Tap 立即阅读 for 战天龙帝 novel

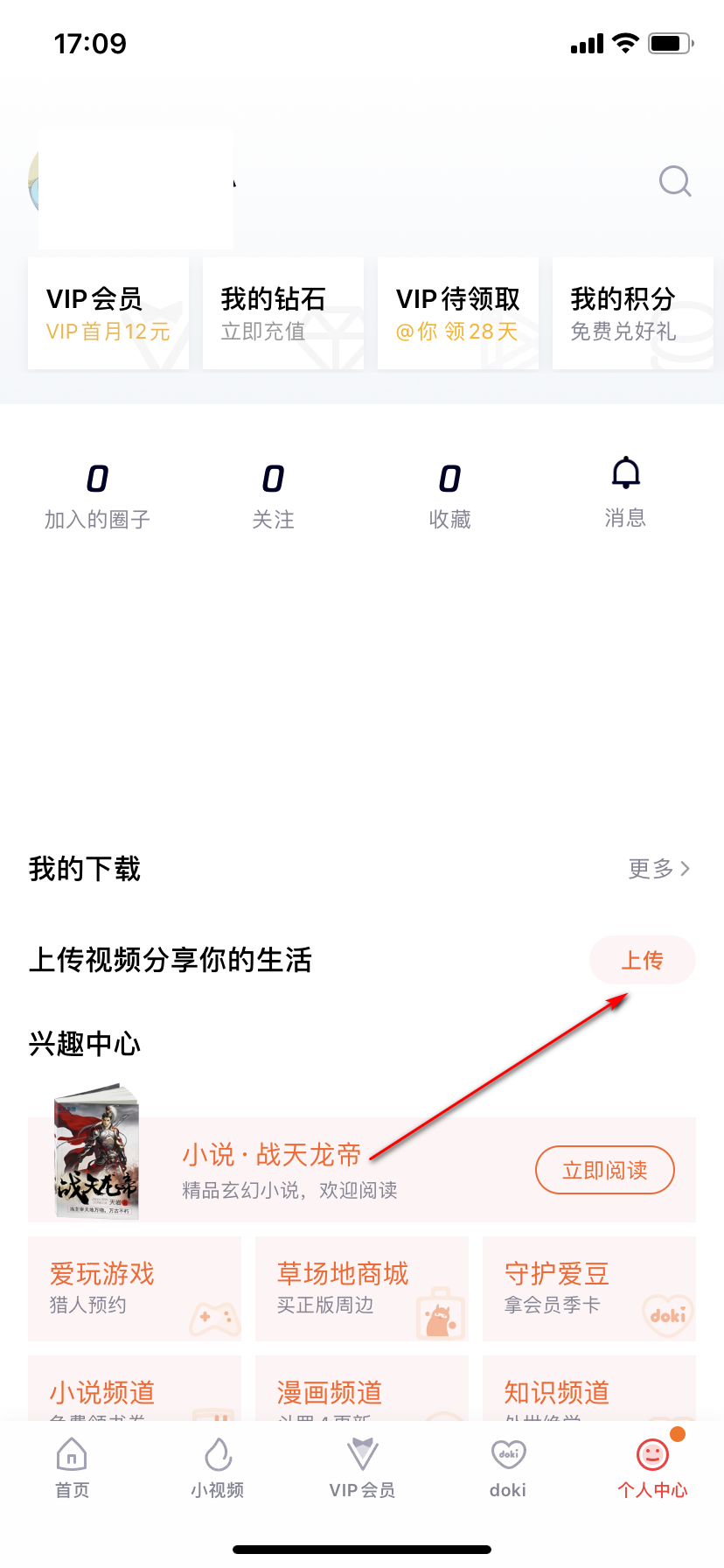pyautogui.click(x=604, y=1170)
